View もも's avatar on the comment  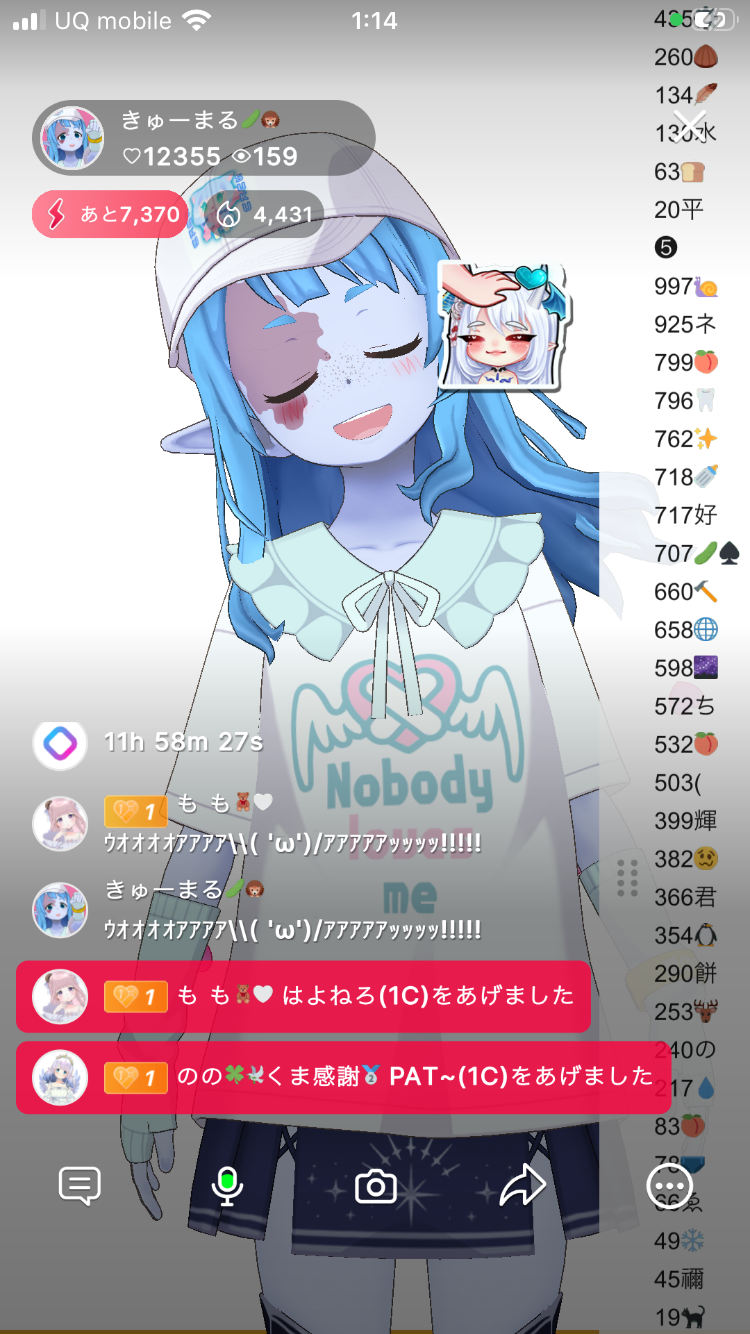pyautogui.click(x=59, y=823)
